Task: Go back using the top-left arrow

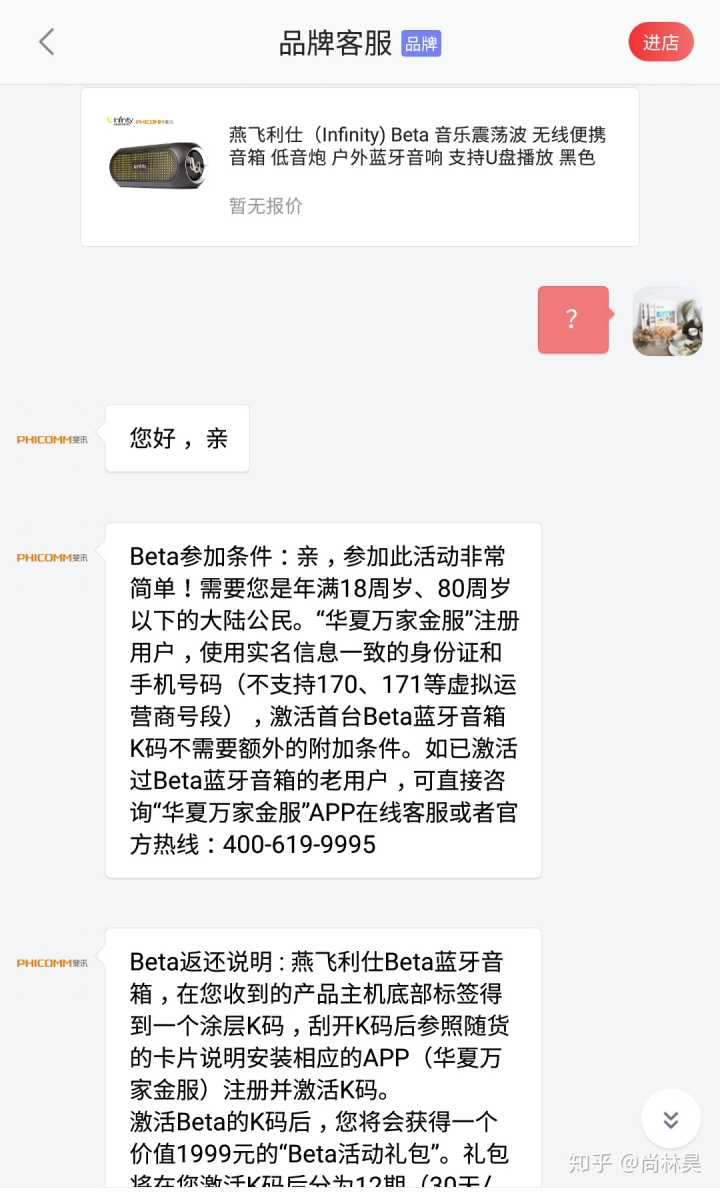Action: (x=46, y=42)
